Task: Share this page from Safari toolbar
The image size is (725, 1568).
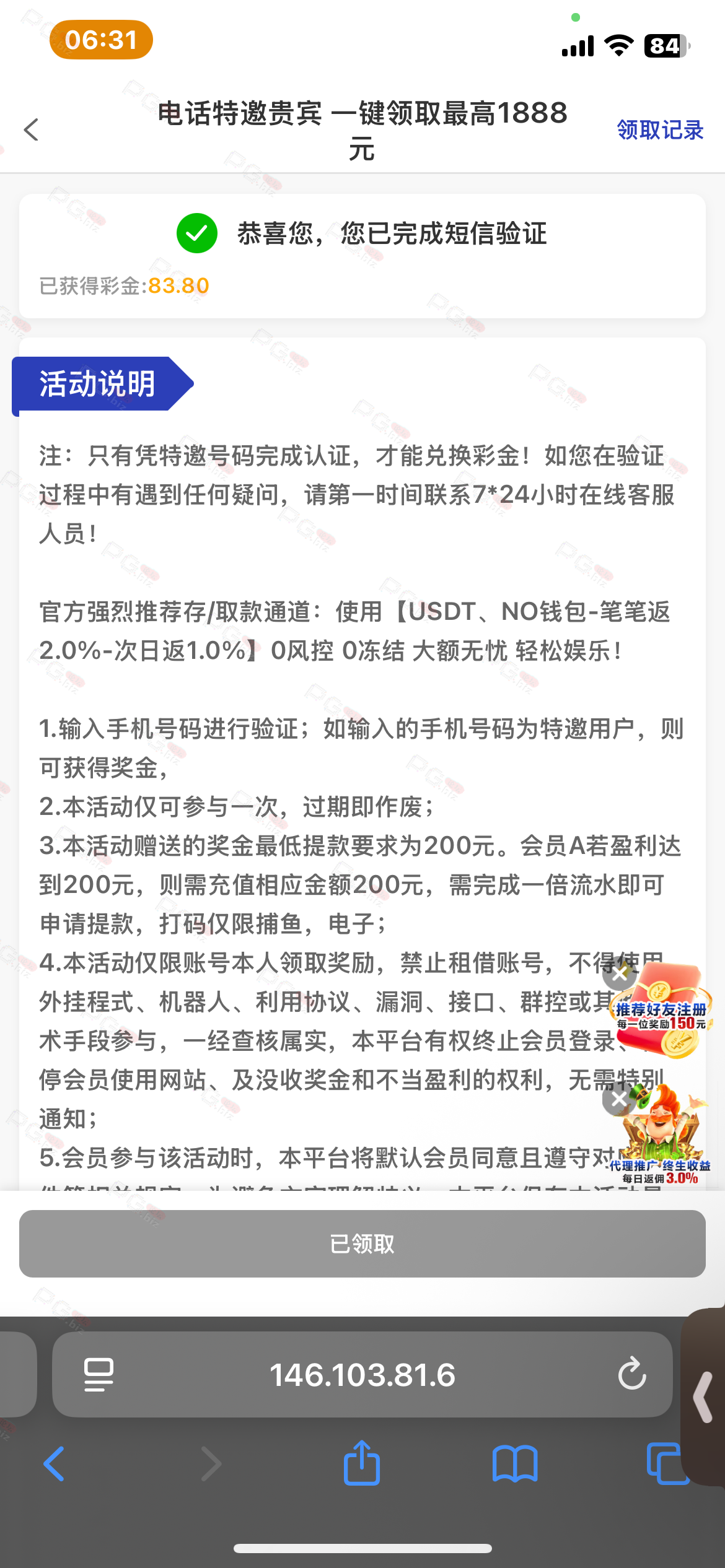Action: (x=361, y=1464)
